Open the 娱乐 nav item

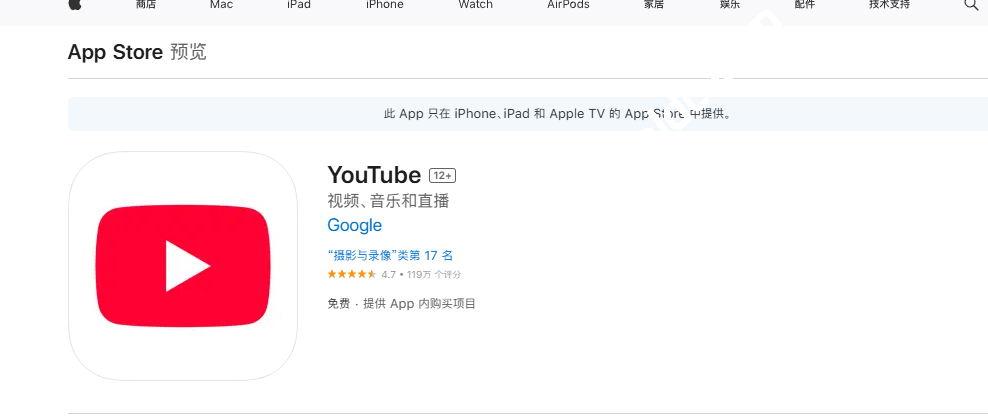(x=730, y=5)
